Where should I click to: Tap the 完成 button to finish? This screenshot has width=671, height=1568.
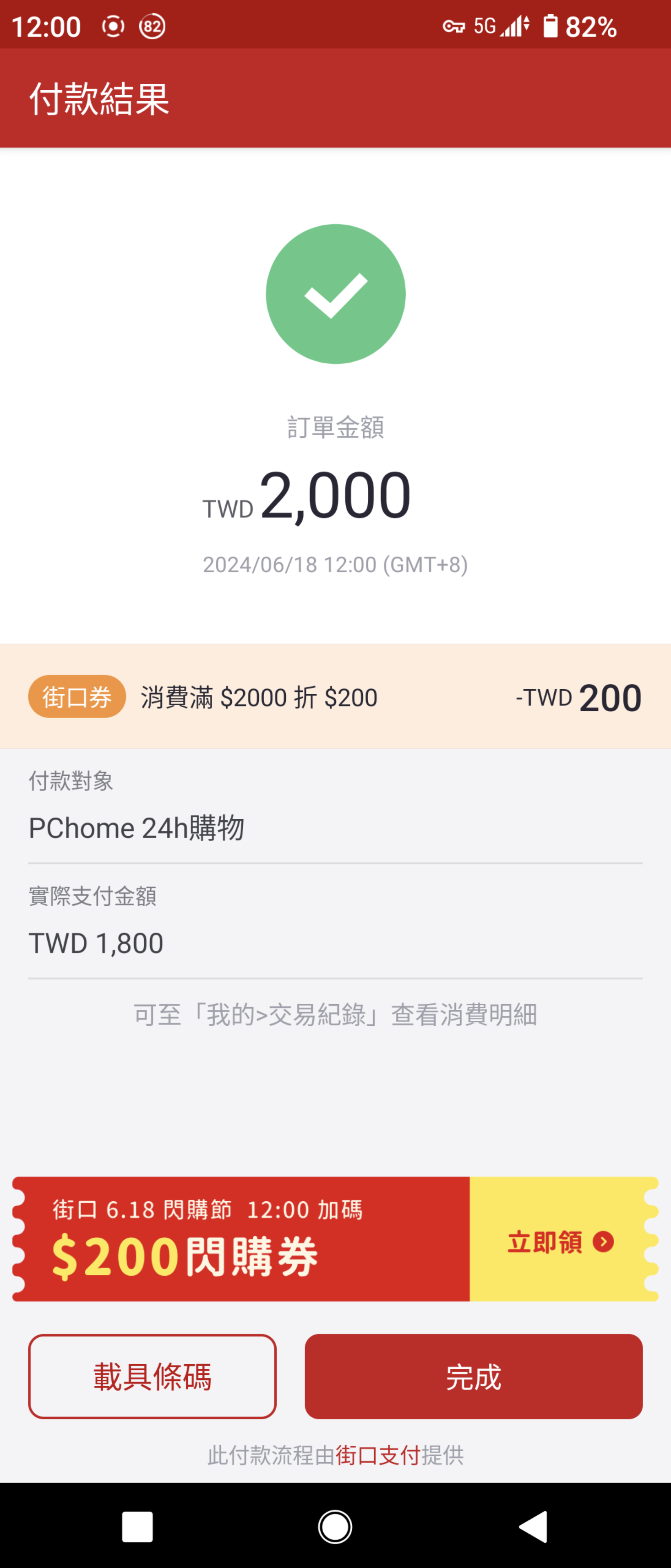[x=473, y=1376]
